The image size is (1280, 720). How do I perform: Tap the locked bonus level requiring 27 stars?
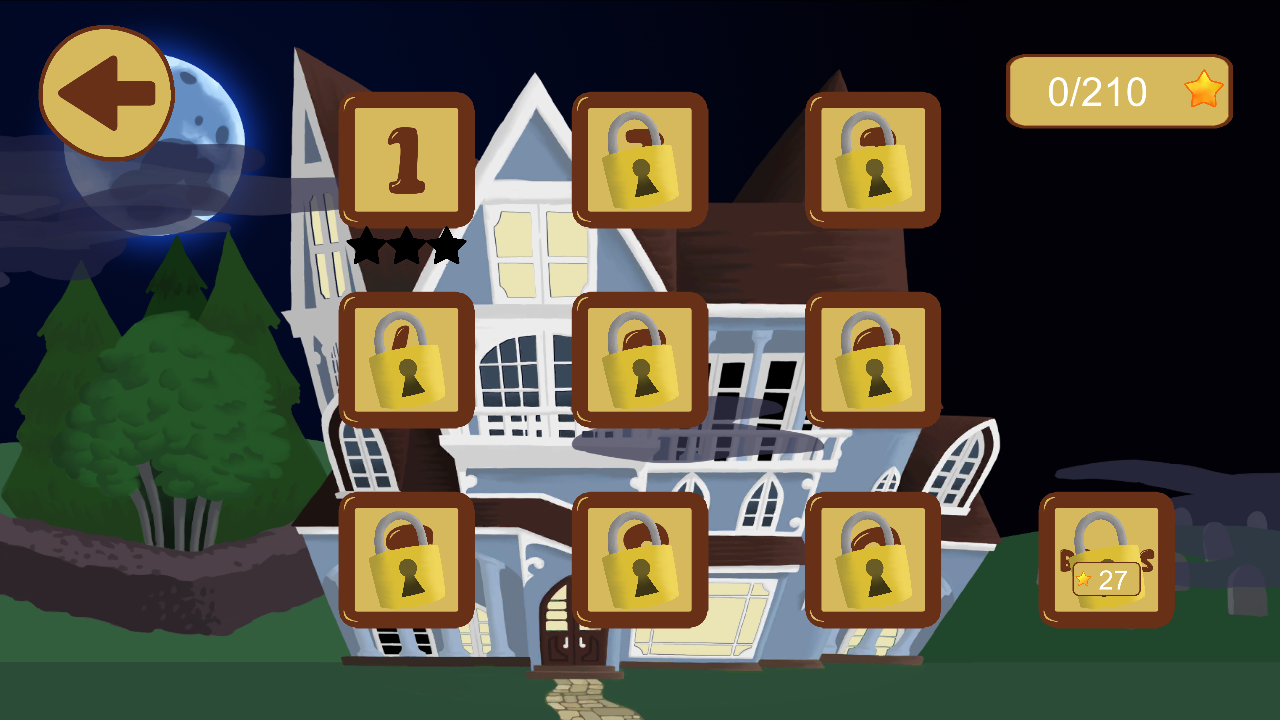point(1106,560)
